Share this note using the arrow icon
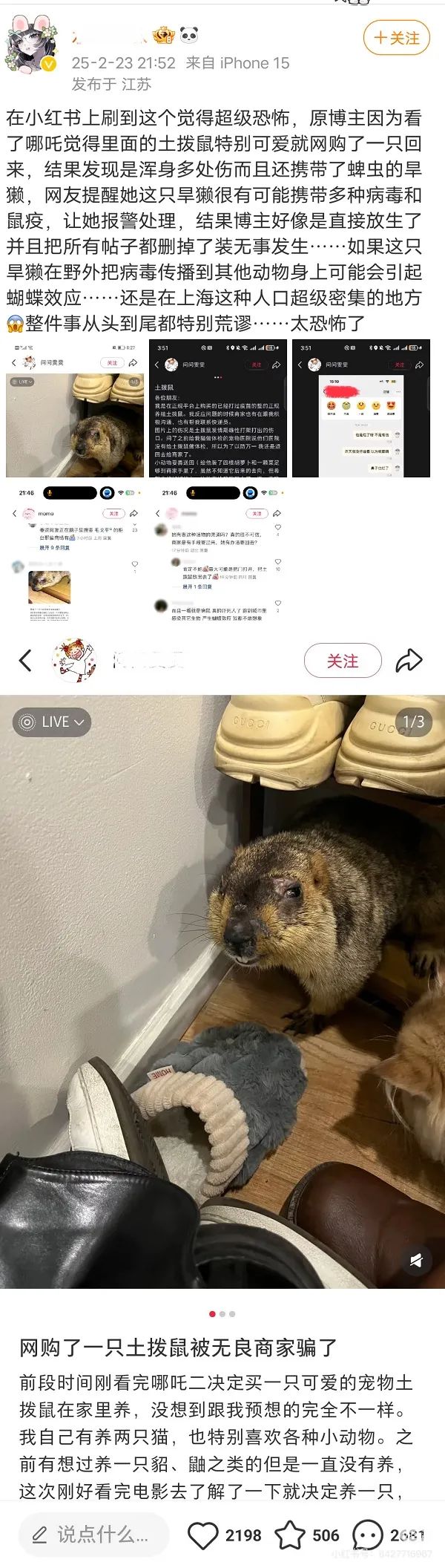 click(x=409, y=660)
